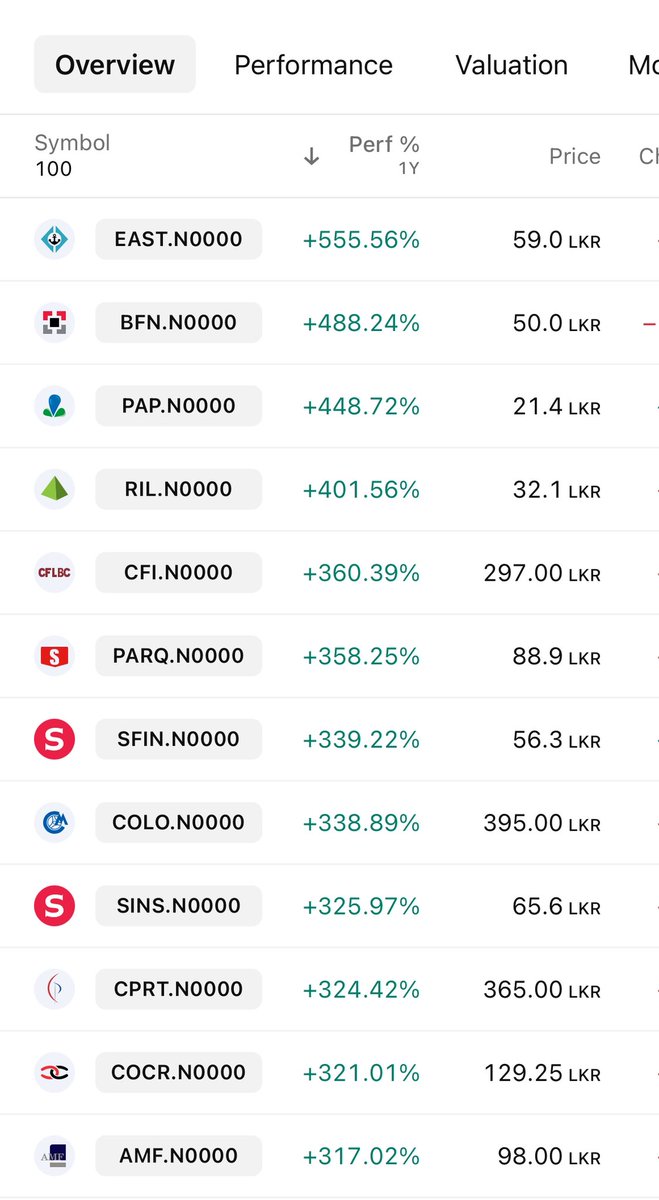
Task: View SINS.N0000 stock details
Action: coord(178,905)
